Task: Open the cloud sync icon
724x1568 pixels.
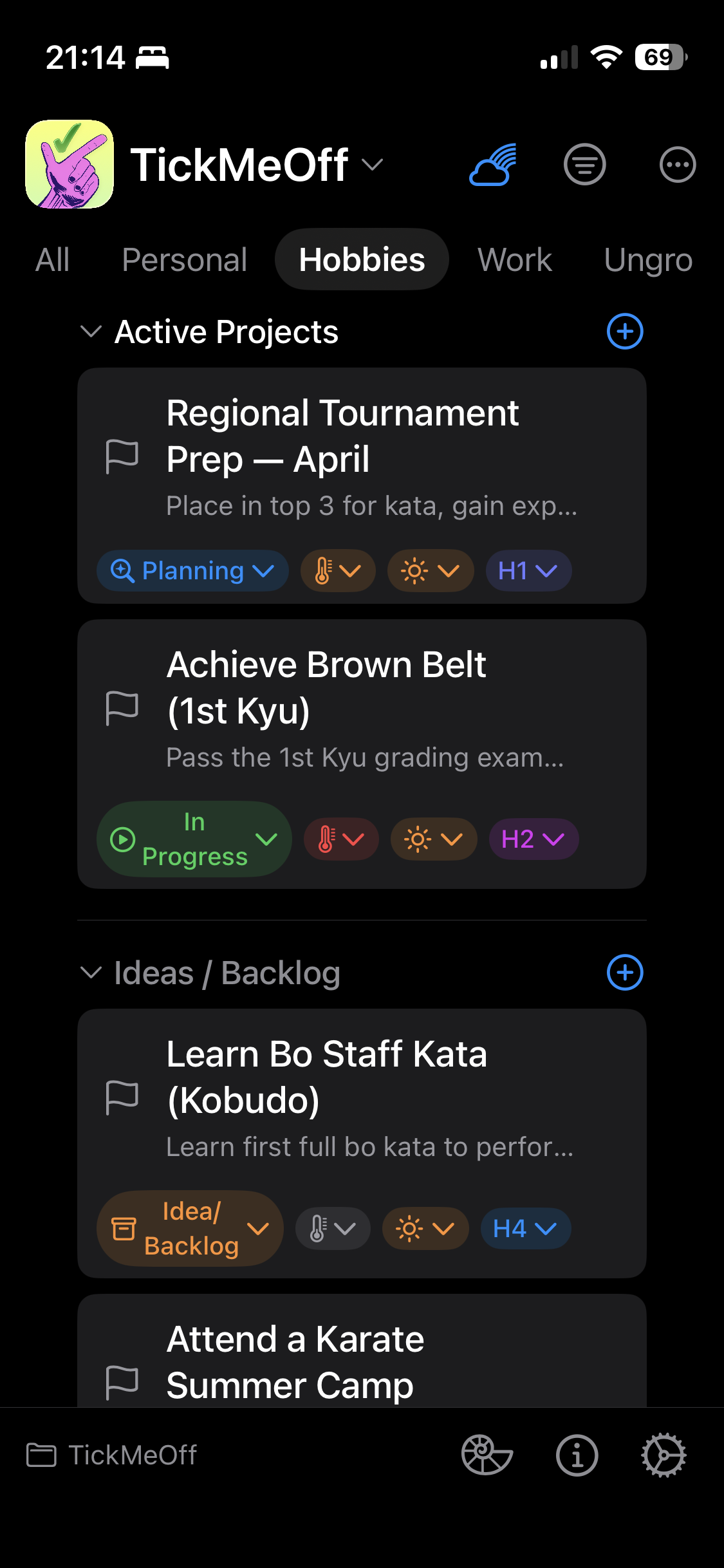Action: (x=494, y=165)
